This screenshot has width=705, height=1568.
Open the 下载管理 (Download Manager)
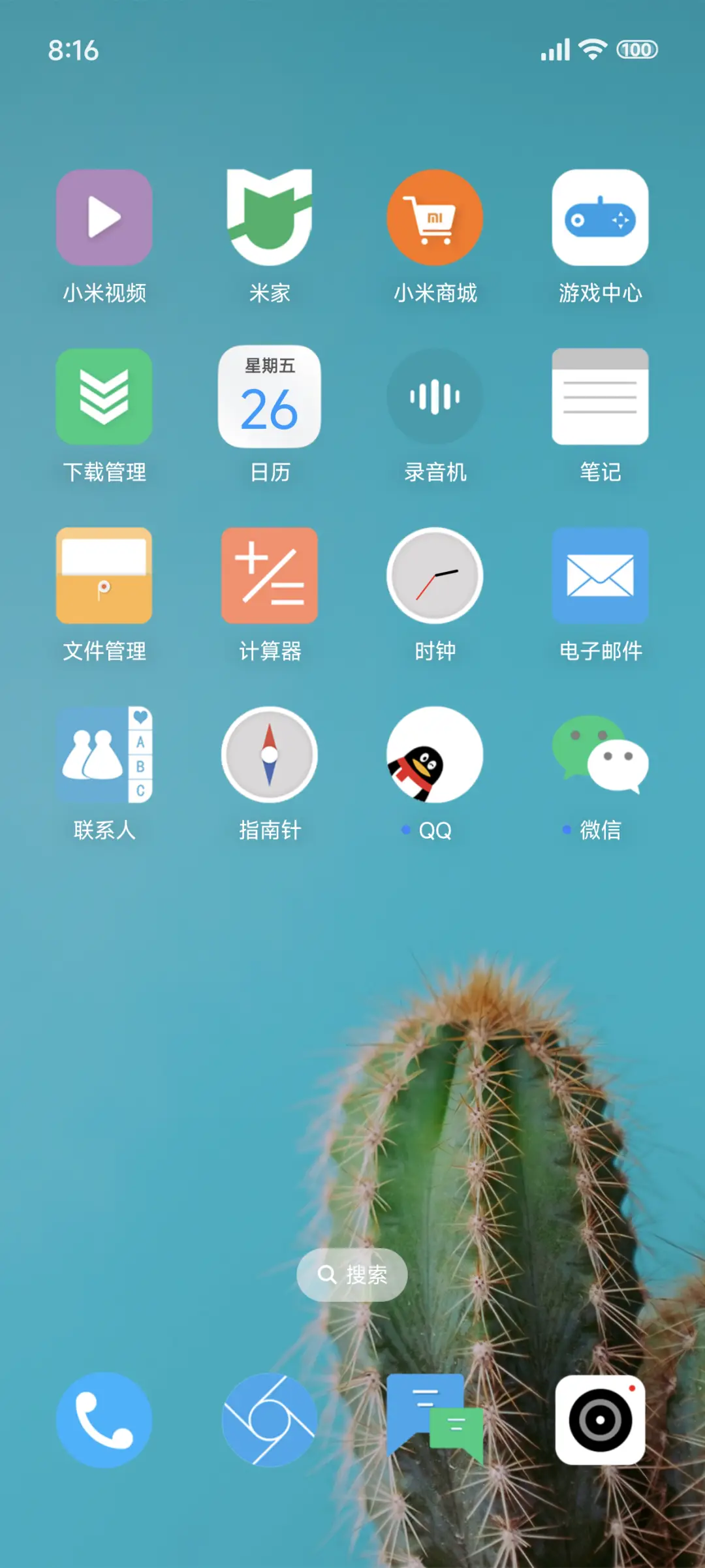[104, 397]
